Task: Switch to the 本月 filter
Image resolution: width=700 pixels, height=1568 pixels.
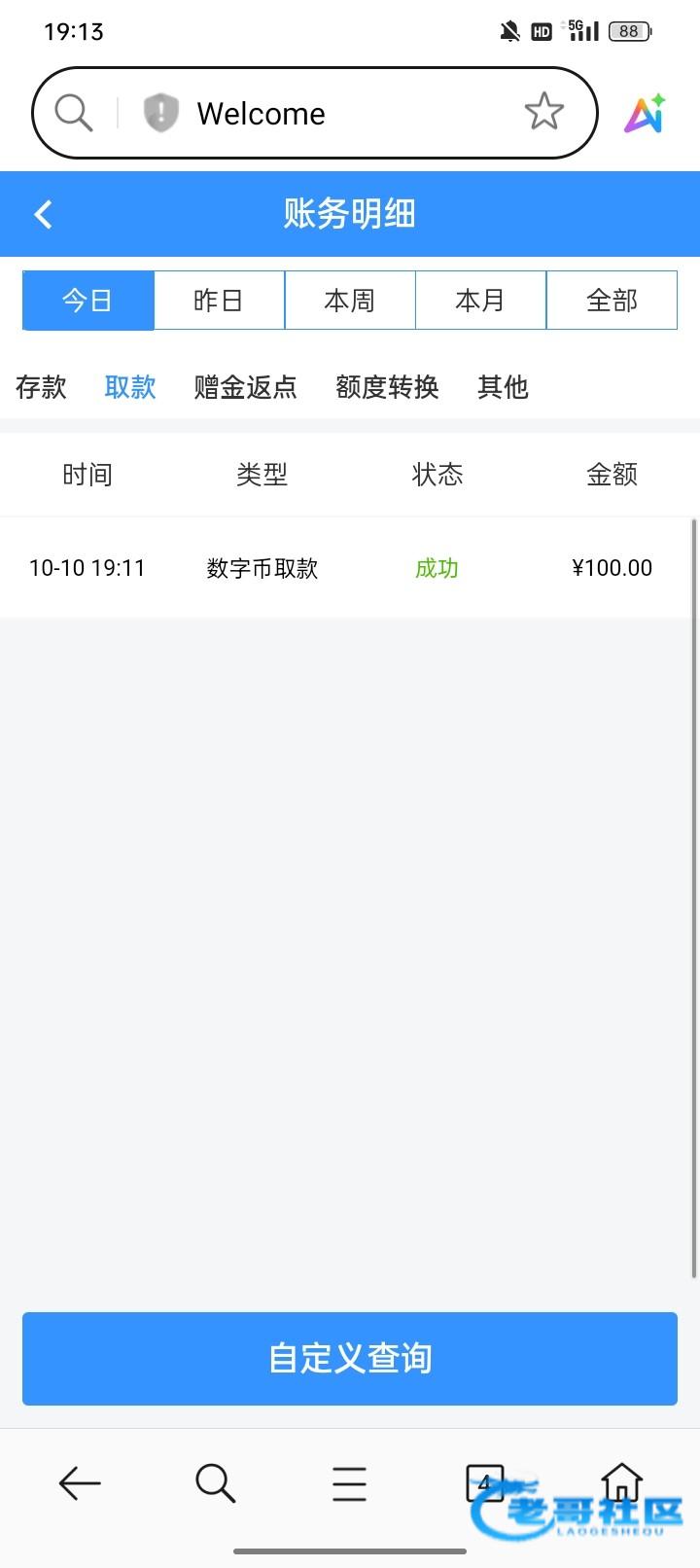Action: point(480,301)
